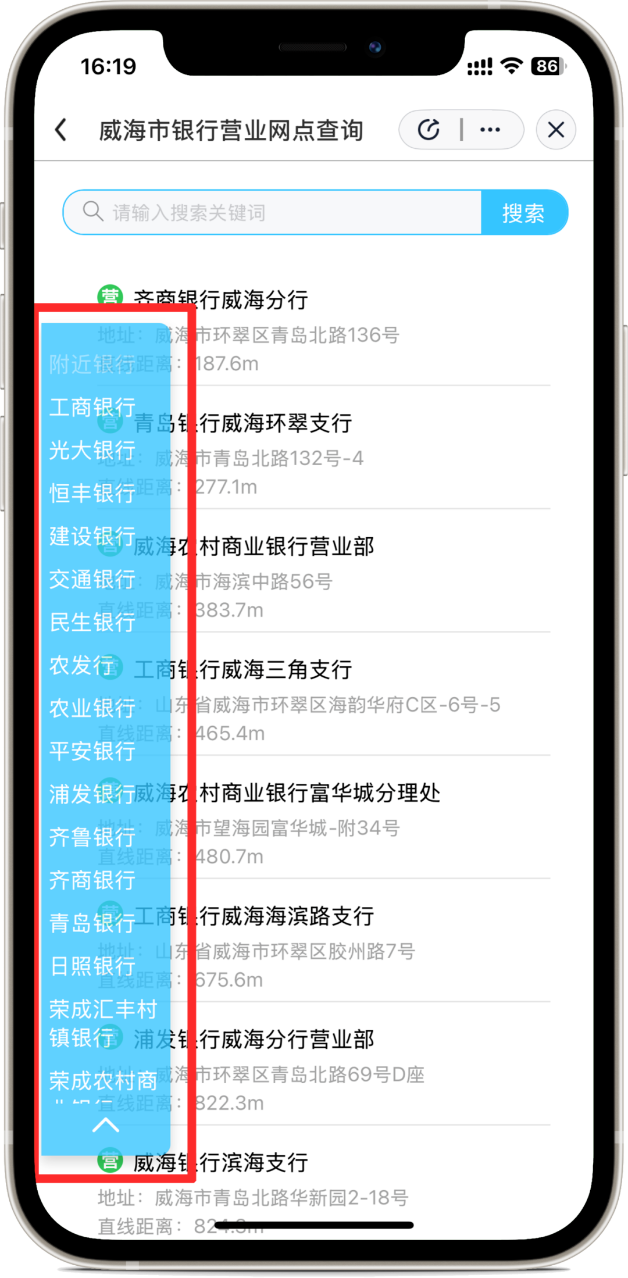Select 建设银行 filter
Screen dimensions: 628x1278
point(92,537)
